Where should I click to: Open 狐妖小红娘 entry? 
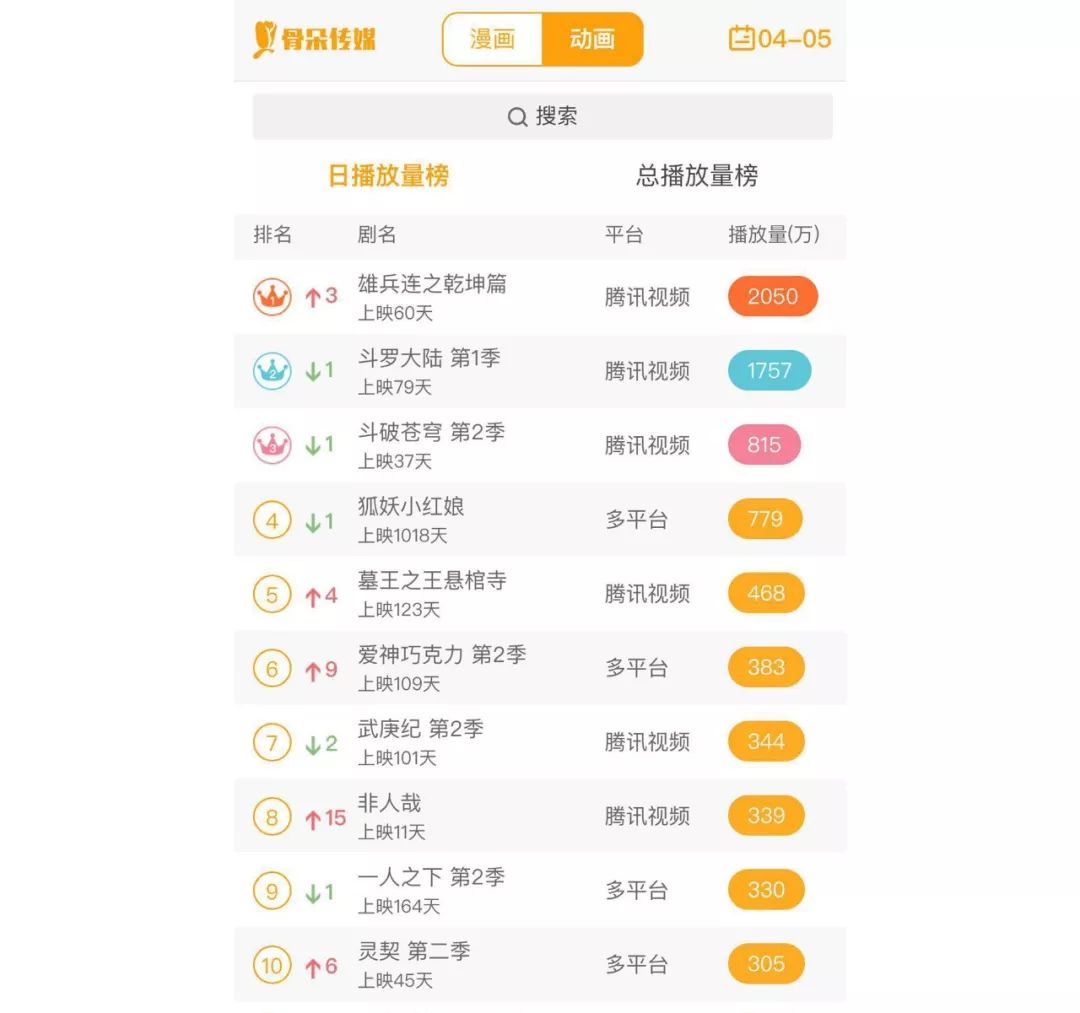[411, 507]
